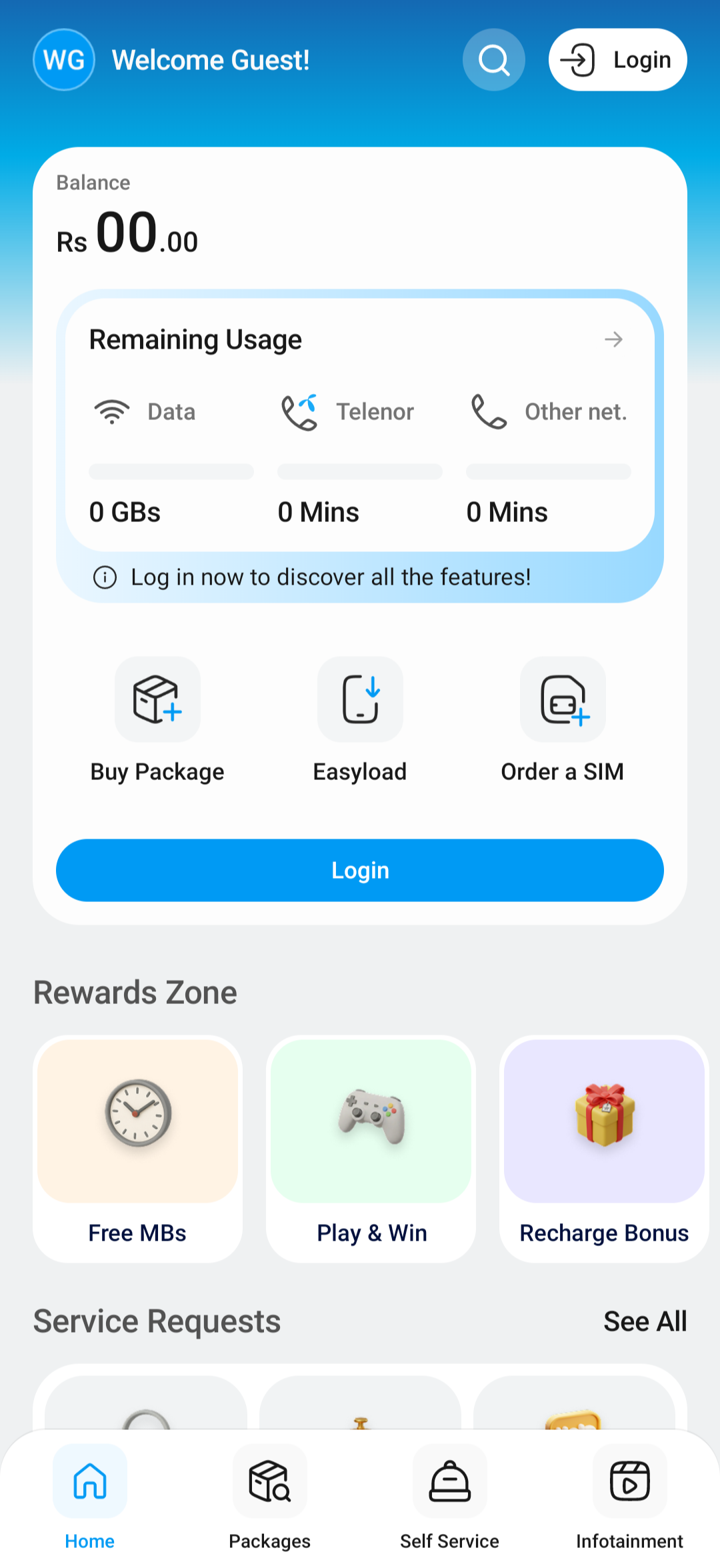Select the Self Service hat icon
This screenshot has height=1568, width=720.
click(450, 1481)
